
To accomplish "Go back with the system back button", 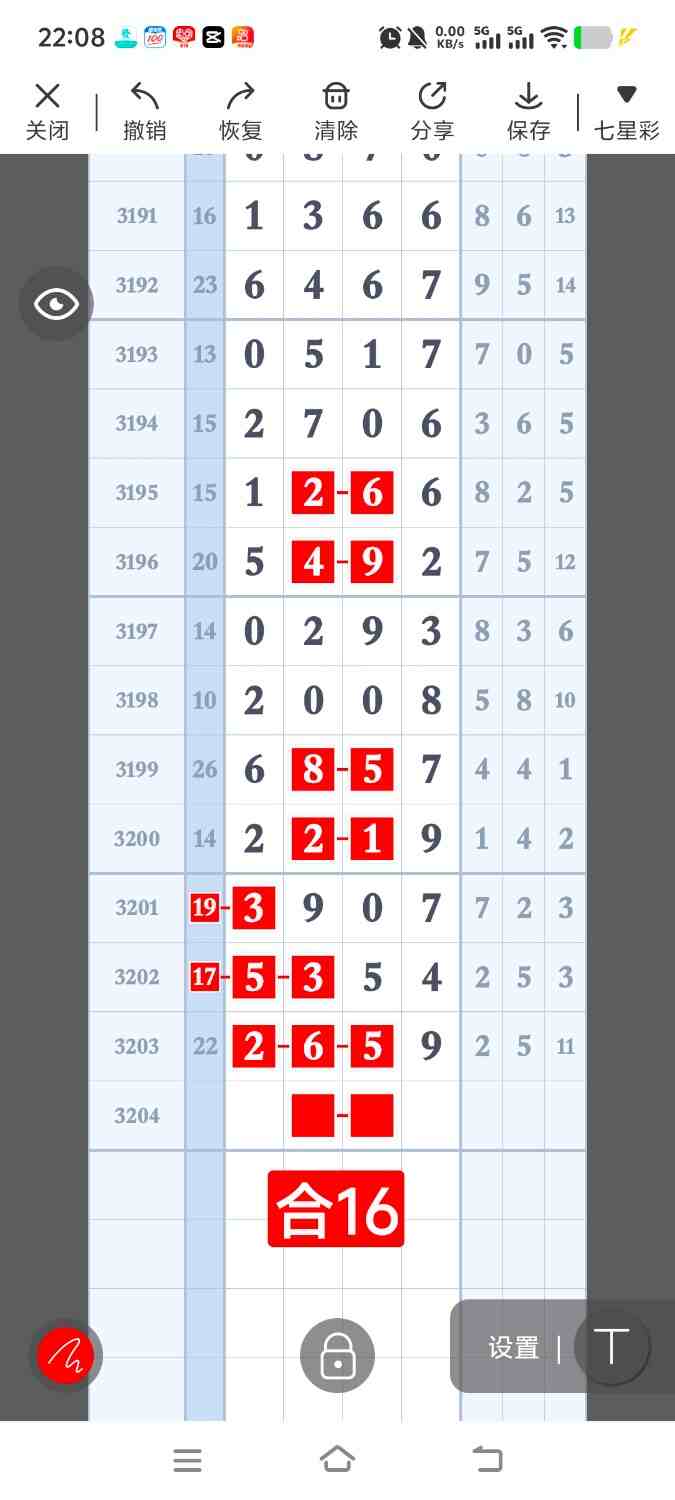I will [487, 1459].
